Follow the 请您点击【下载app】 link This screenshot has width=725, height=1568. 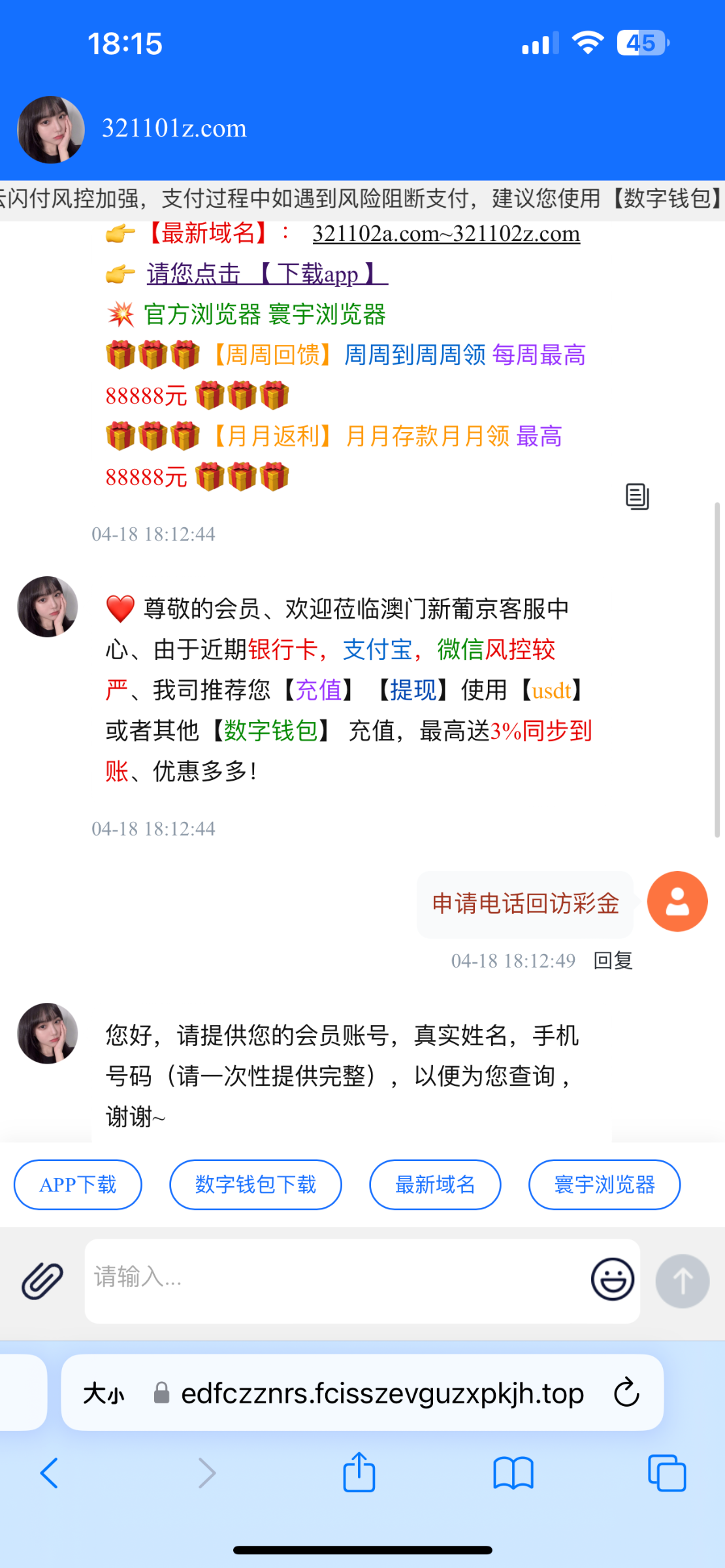coord(267,274)
